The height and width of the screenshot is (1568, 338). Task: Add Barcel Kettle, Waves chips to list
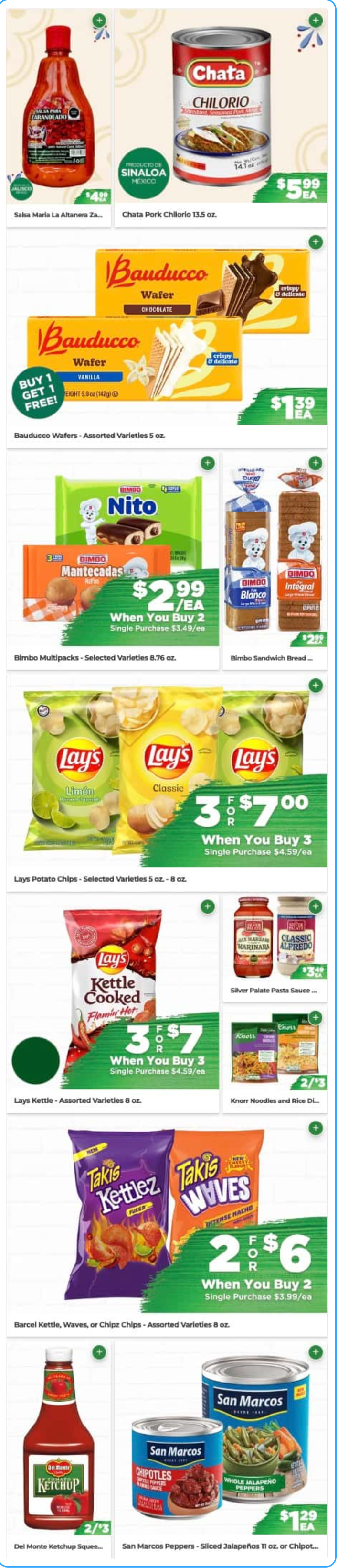coord(315,1128)
